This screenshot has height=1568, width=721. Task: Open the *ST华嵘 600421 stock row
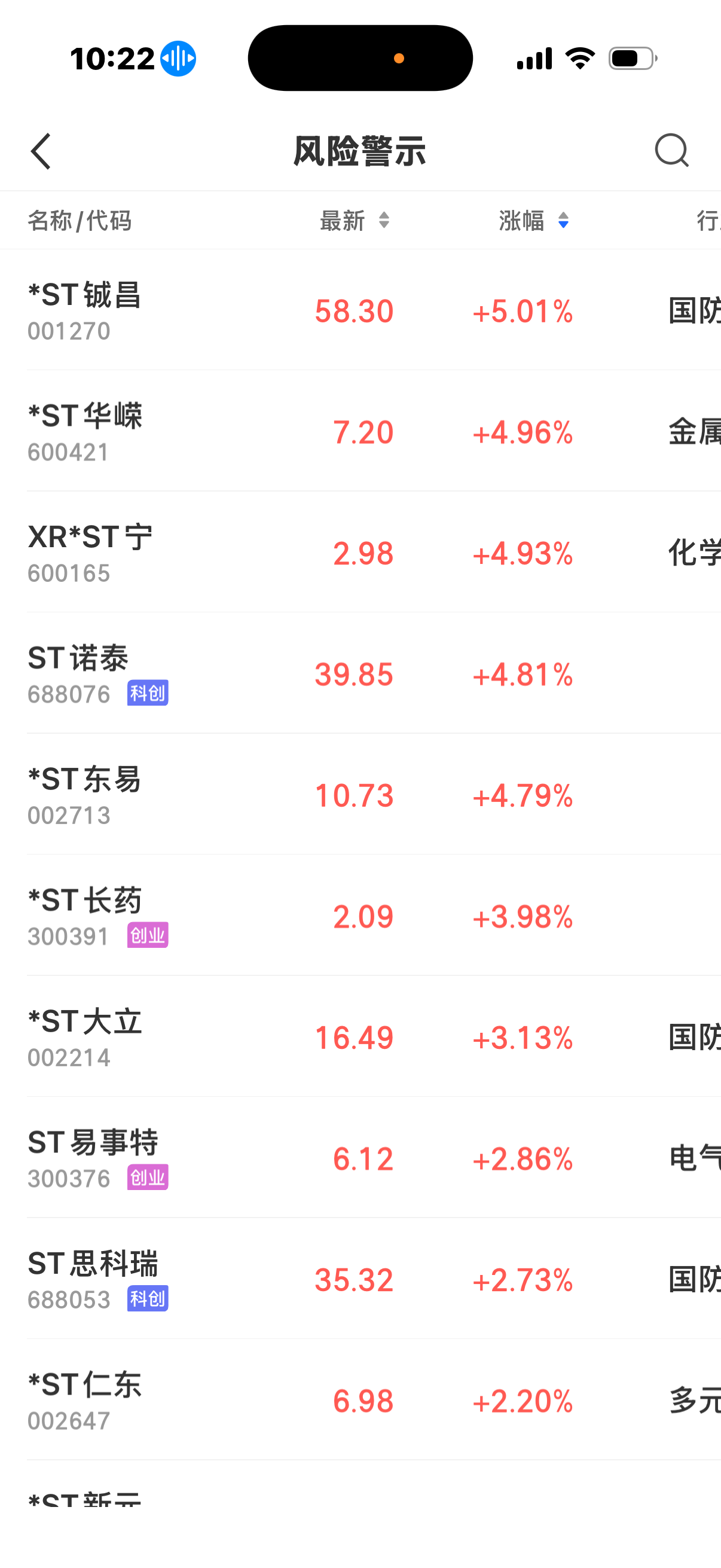360,431
